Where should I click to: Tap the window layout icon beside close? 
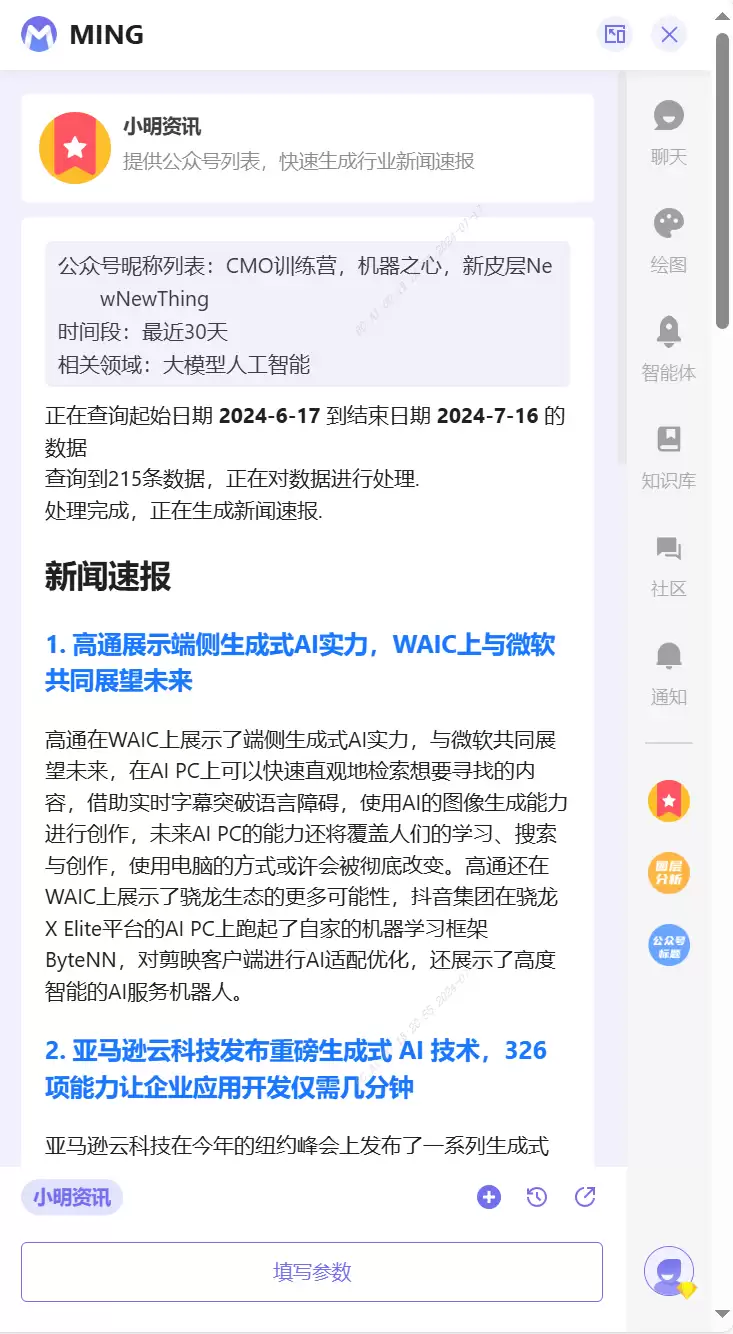coord(615,35)
